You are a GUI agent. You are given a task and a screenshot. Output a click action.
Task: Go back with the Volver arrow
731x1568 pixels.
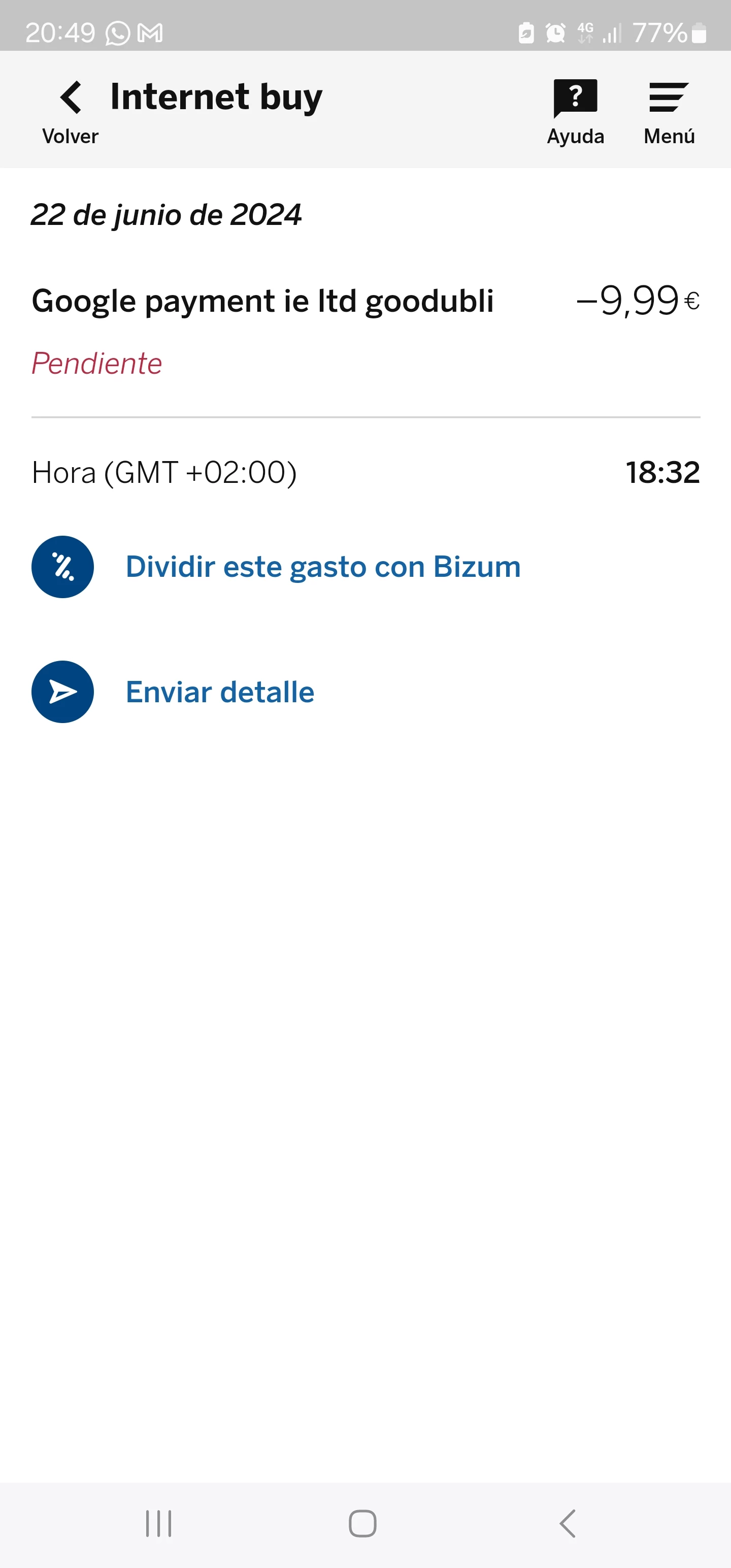71,111
